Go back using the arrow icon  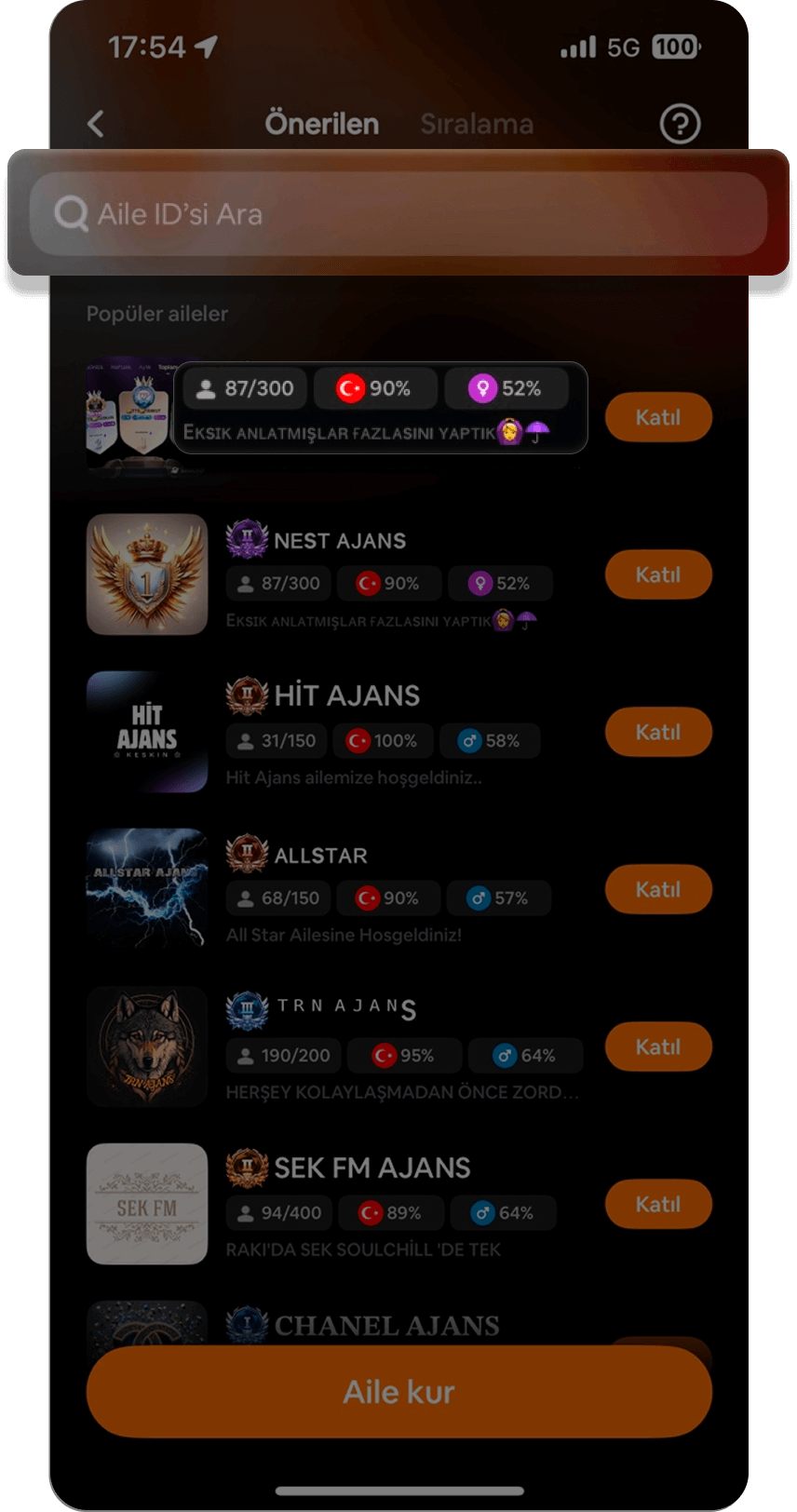[x=96, y=124]
